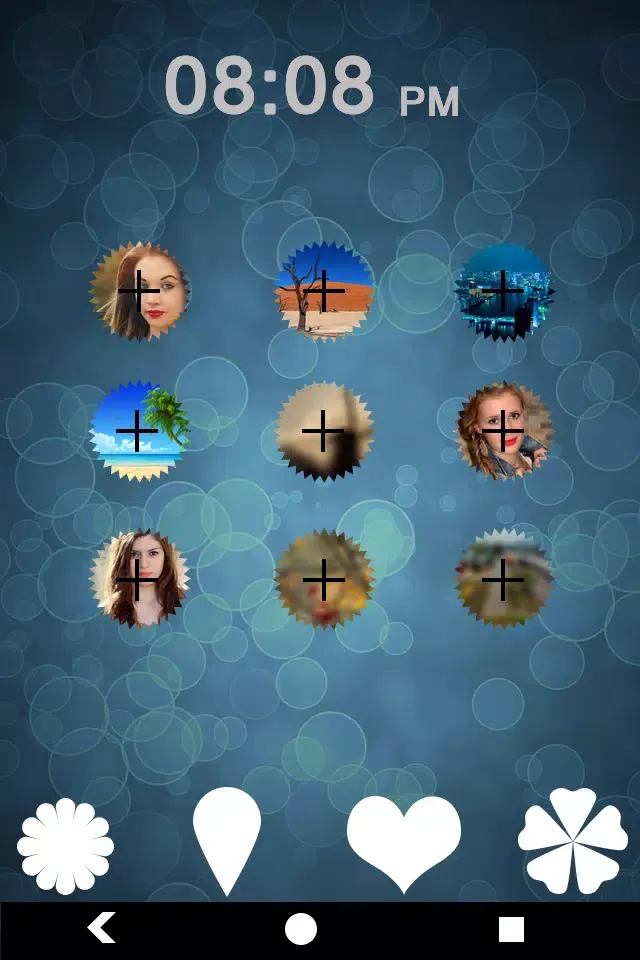
Task: Open the tropical beach palm photo slot
Action: click(x=138, y=431)
